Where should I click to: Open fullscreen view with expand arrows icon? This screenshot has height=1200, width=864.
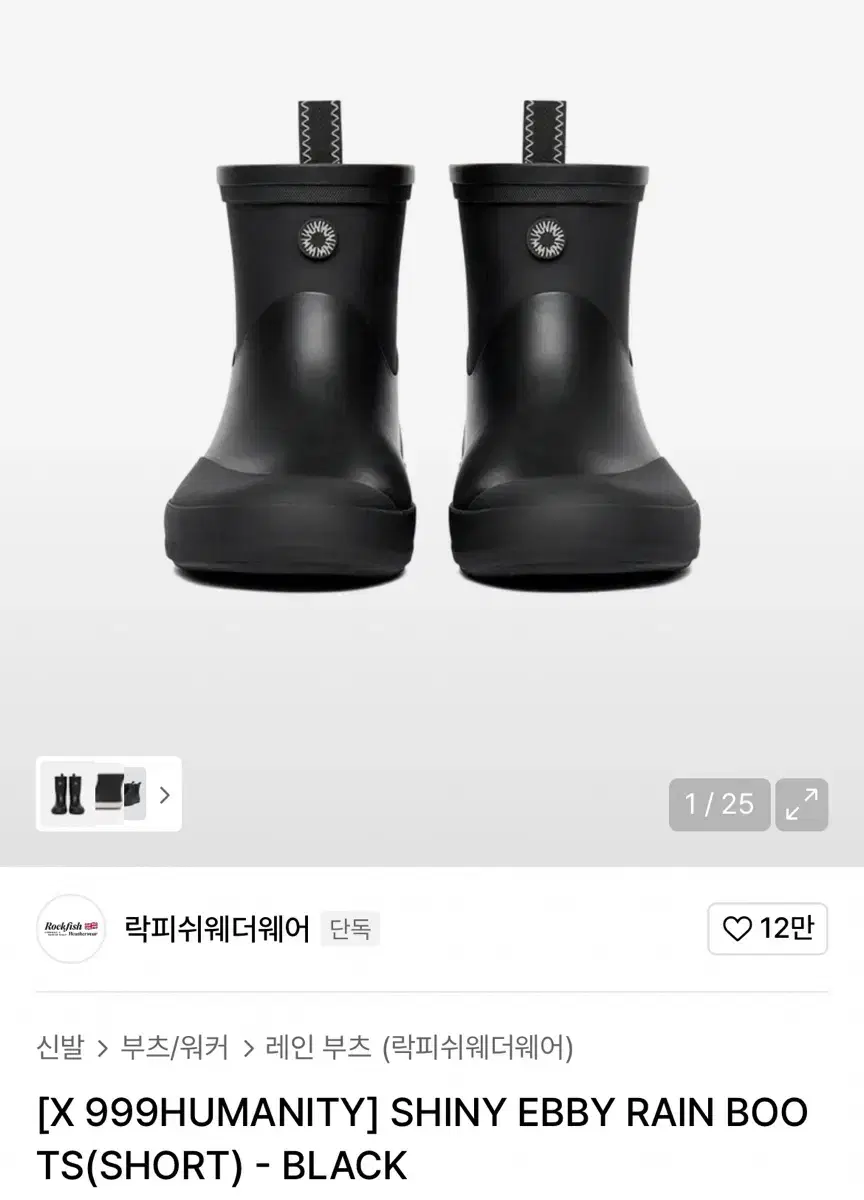[x=801, y=804]
